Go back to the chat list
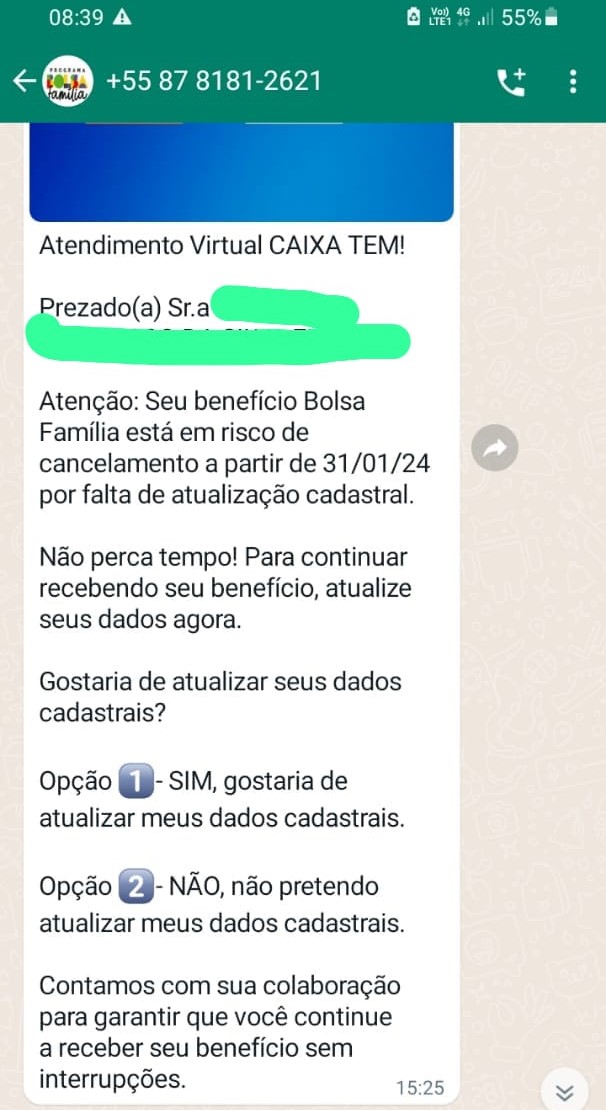This screenshot has width=606, height=1110. (x=24, y=81)
